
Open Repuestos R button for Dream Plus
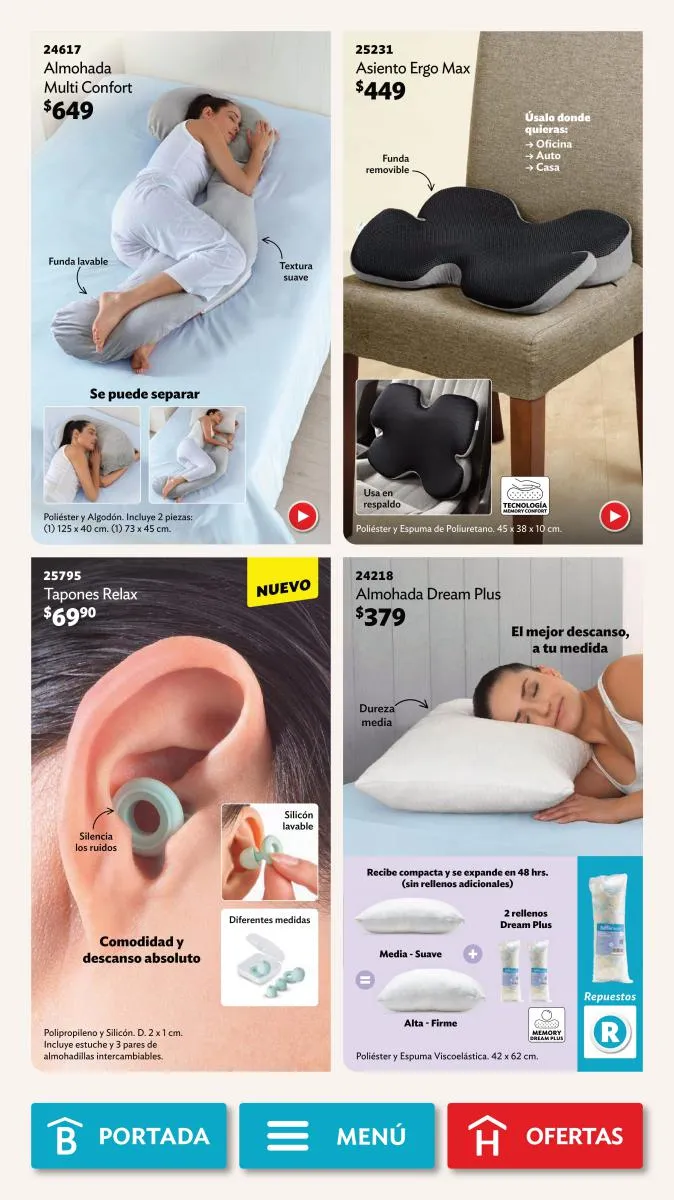point(610,1032)
